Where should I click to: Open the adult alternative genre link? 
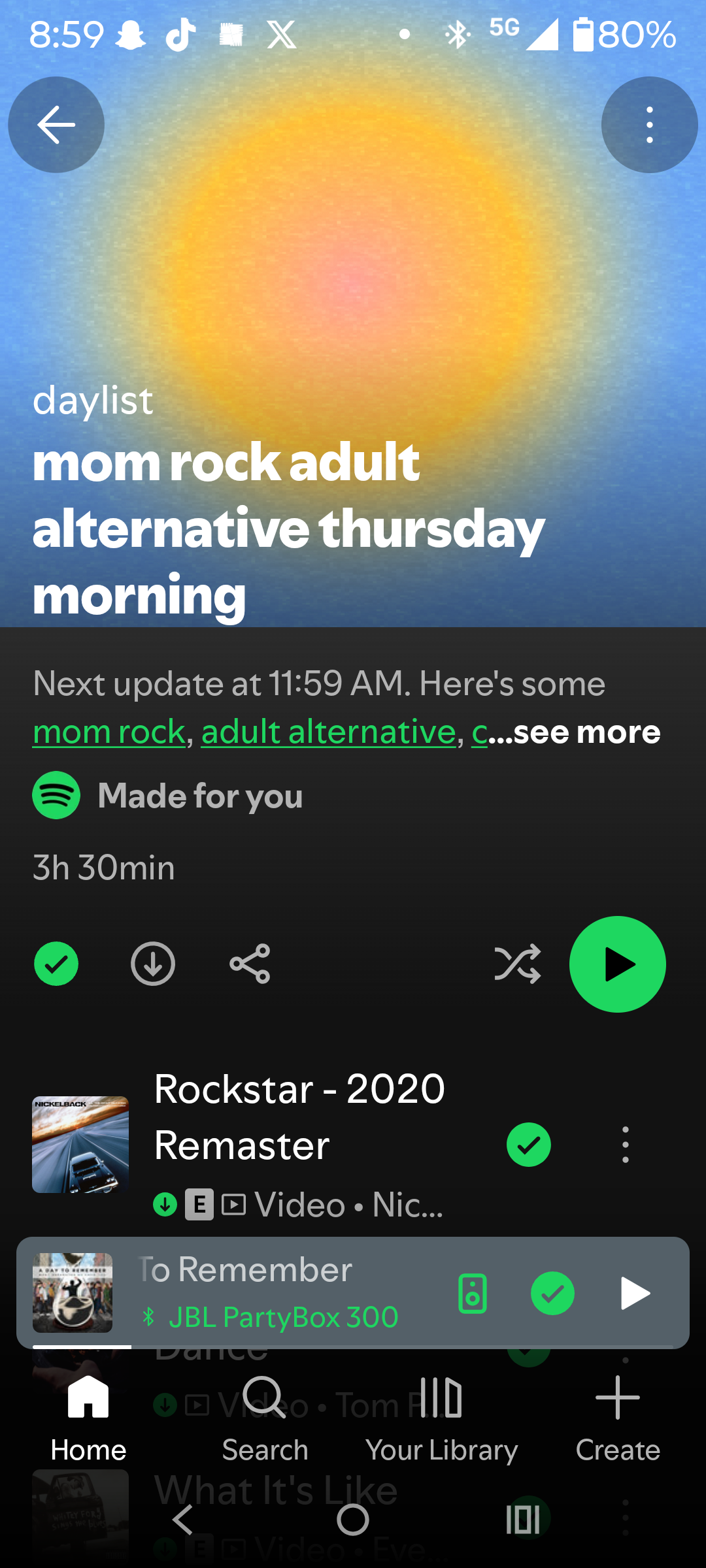(x=329, y=732)
